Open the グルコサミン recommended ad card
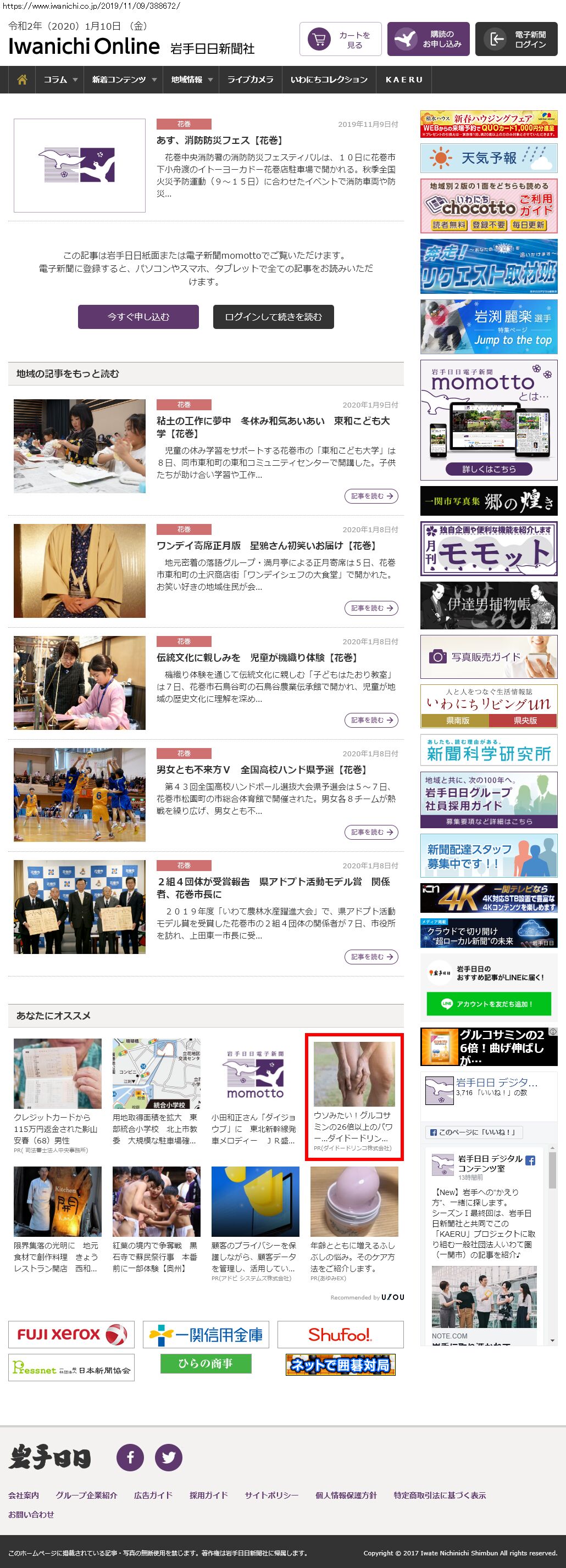 (x=353, y=1096)
